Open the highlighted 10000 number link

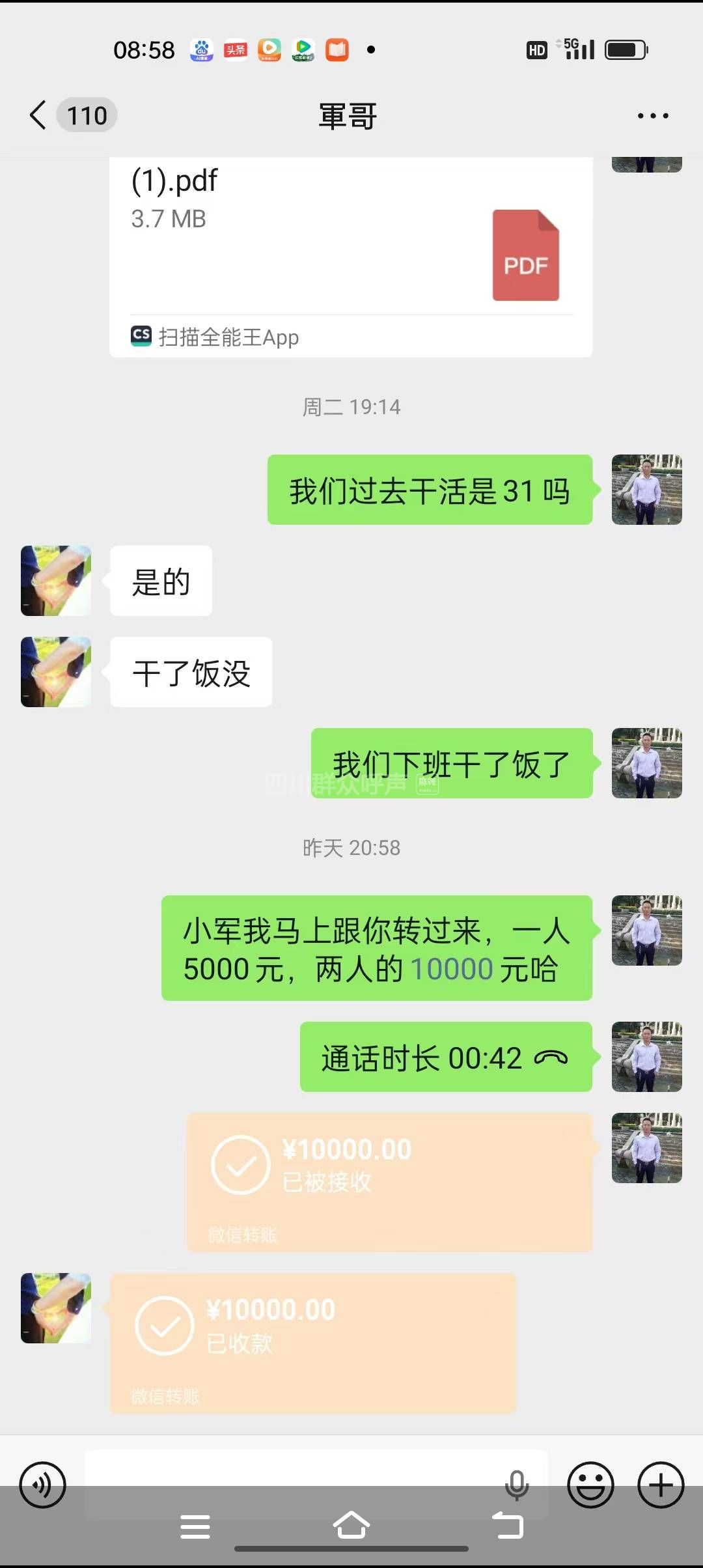point(451,970)
